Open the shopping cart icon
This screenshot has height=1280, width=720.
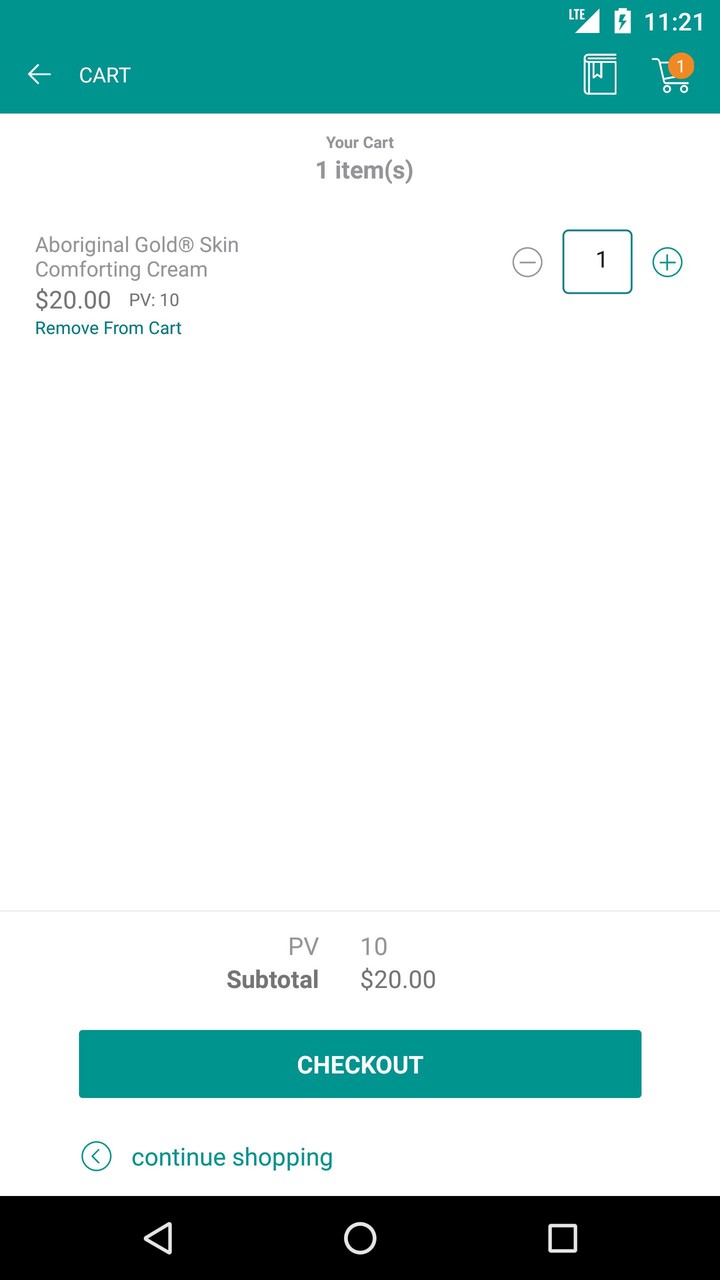672,75
